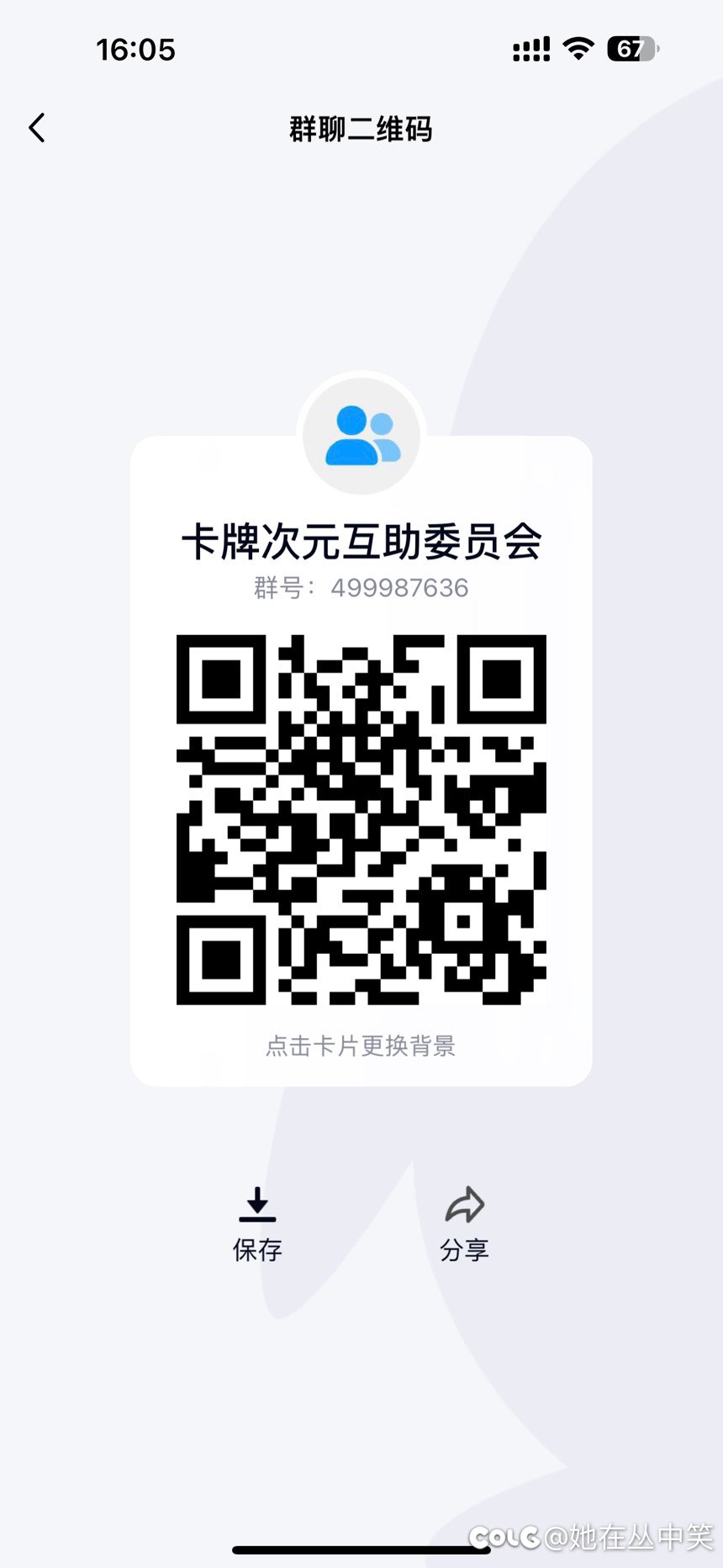This screenshot has width=723, height=1568.
Task: Tap the 分享 share arrow icon
Action: point(465,1205)
